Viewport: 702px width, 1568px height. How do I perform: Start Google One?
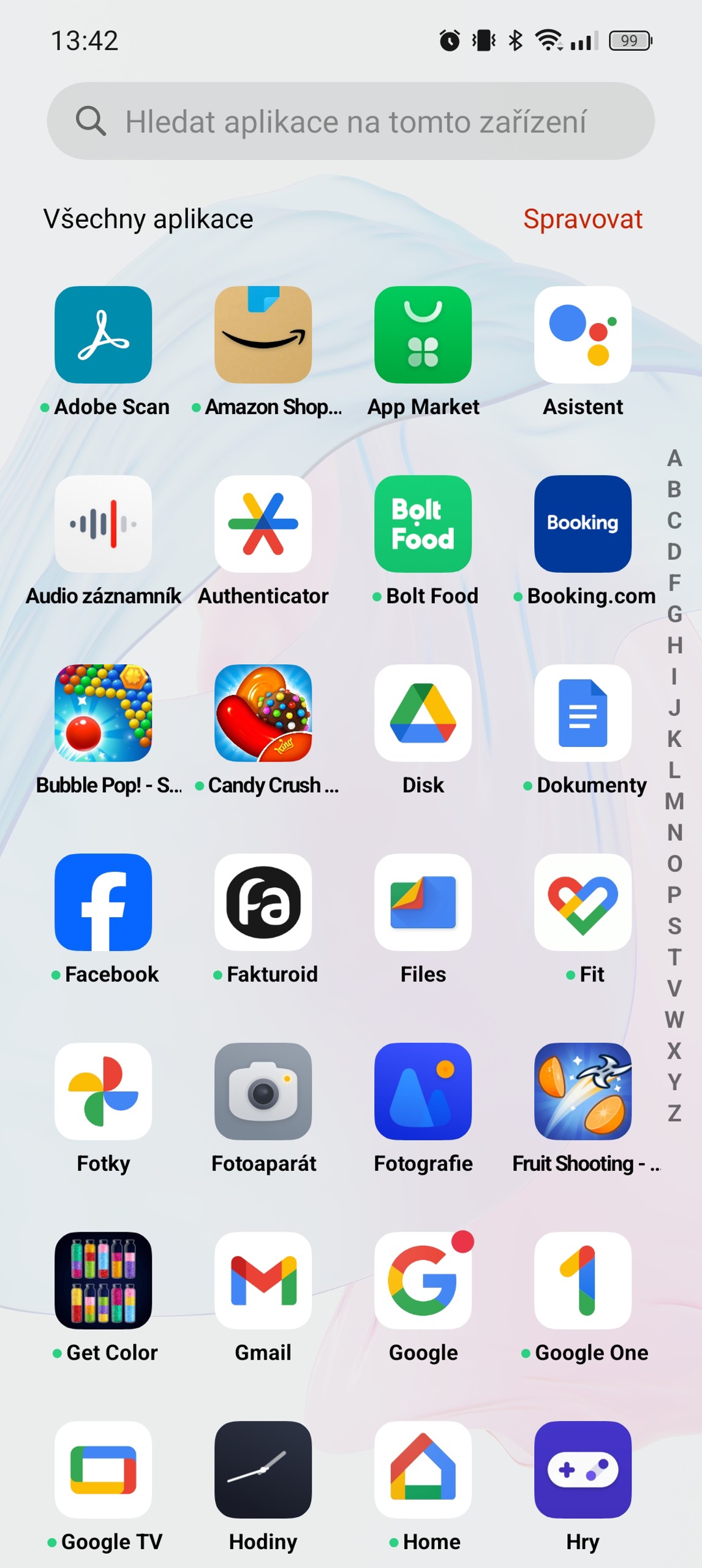583,1283
